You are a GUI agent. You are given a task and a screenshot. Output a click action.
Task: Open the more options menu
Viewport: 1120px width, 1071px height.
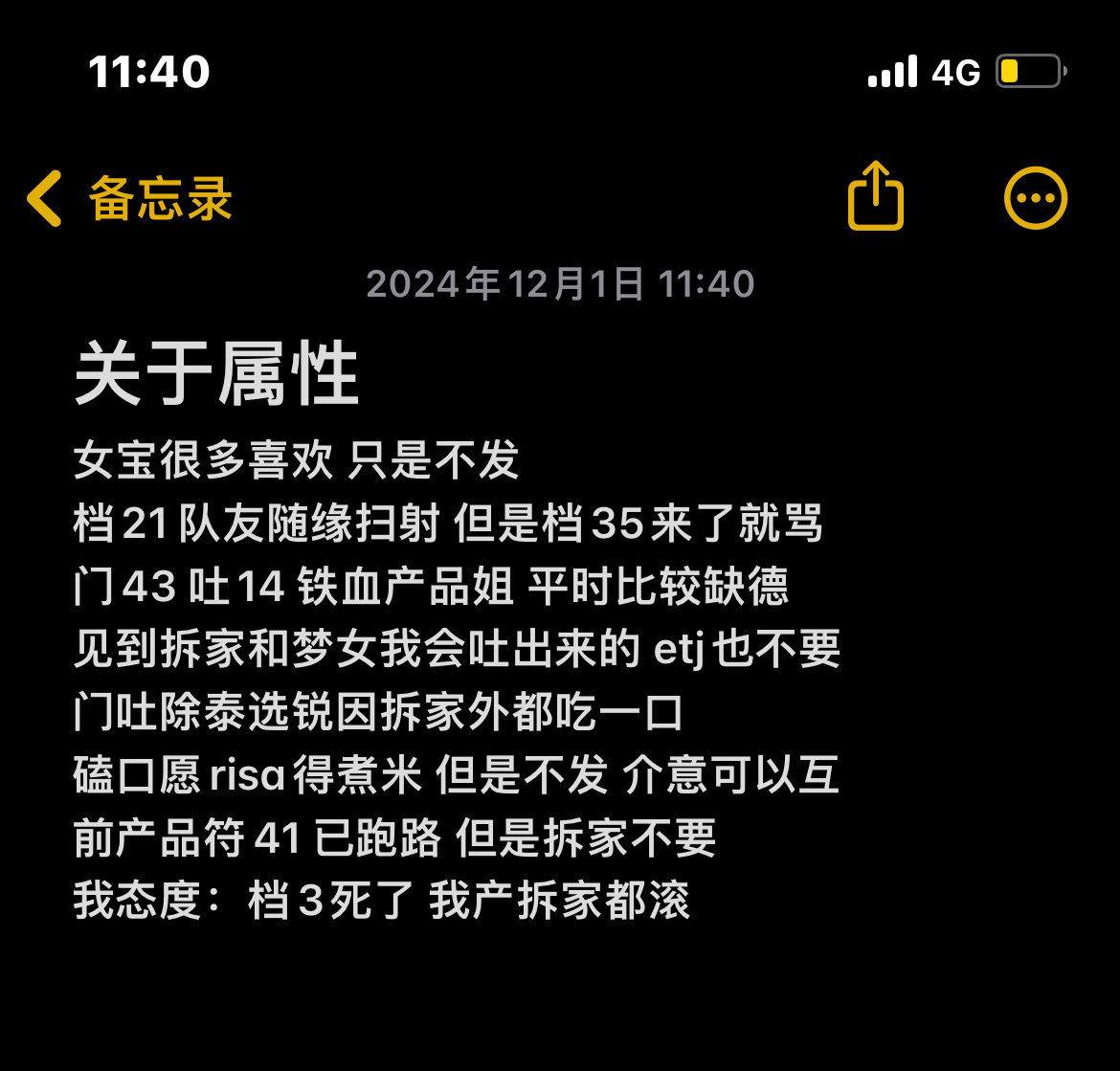click(x=1035, y=198)
